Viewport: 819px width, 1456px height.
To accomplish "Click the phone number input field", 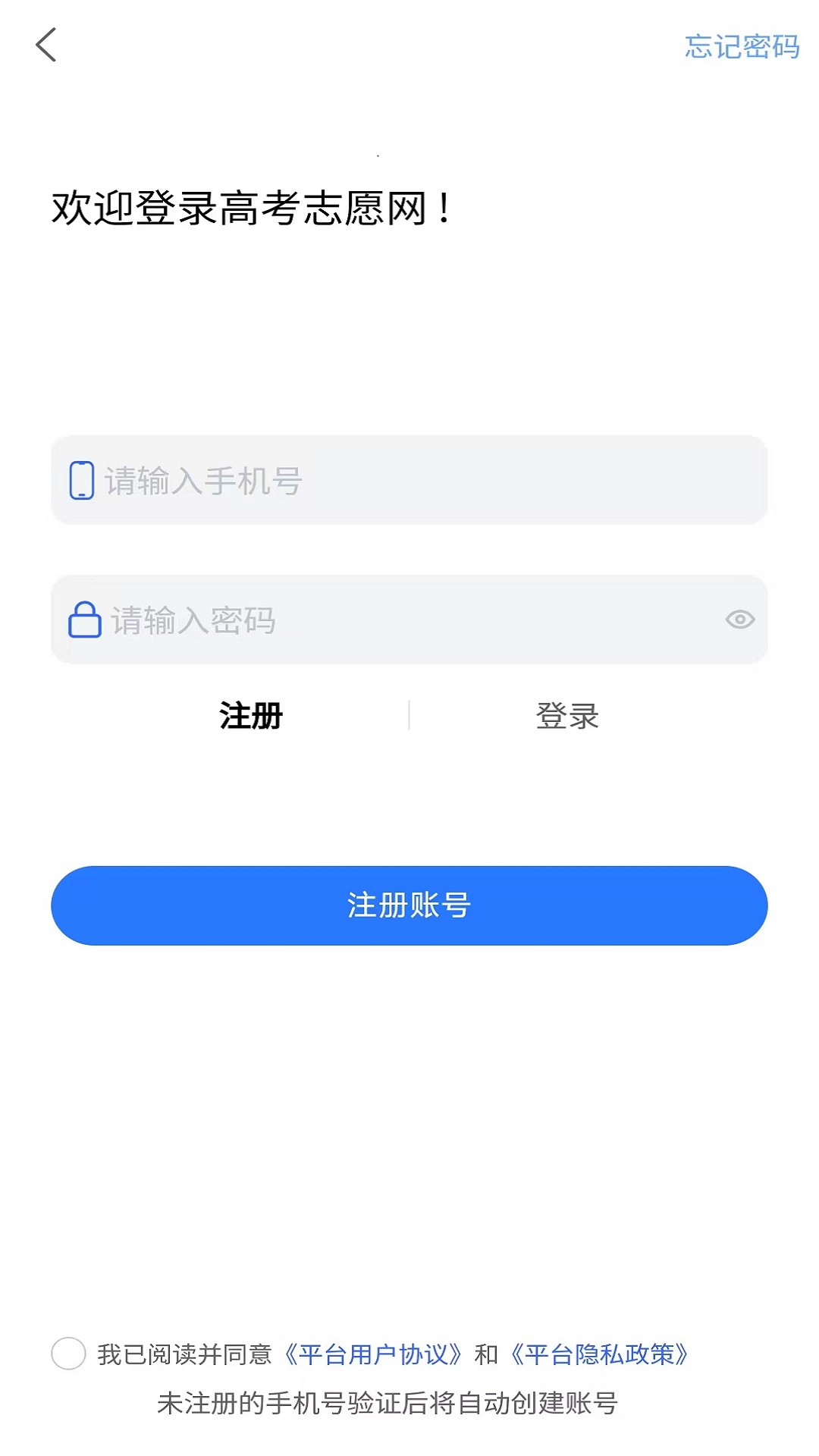I will (409, 479).
